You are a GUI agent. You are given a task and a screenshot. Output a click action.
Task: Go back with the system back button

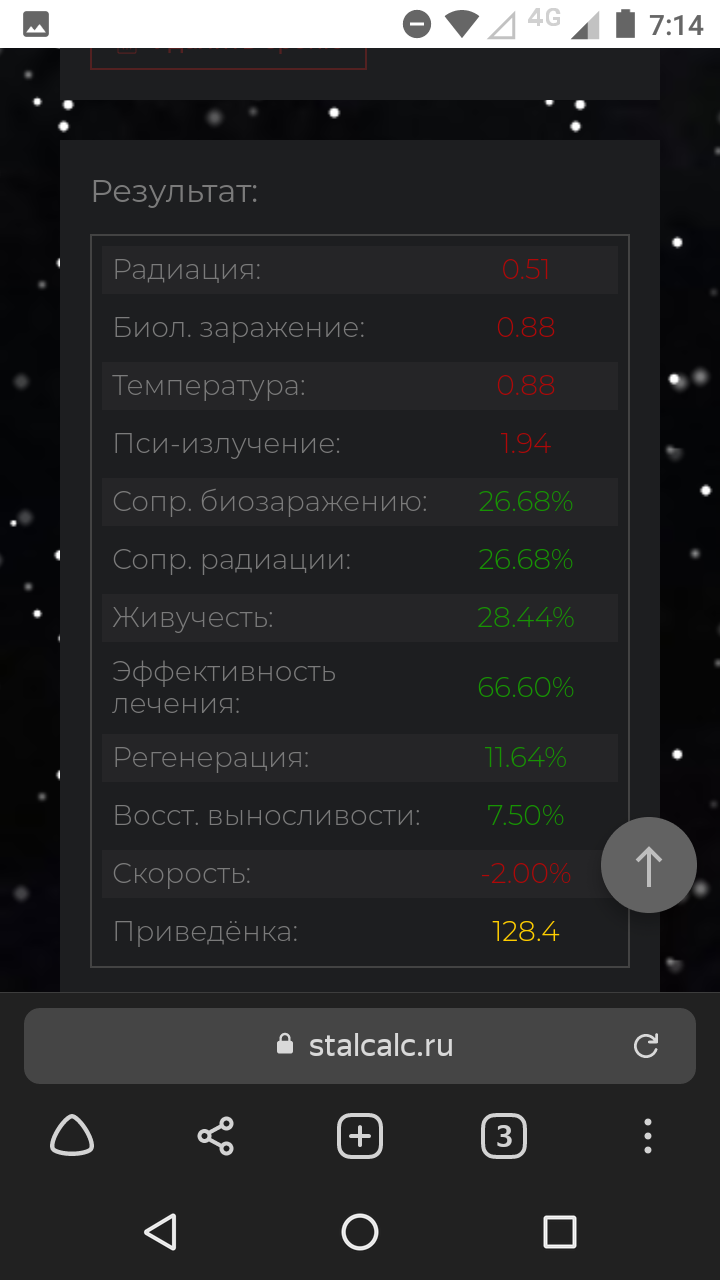pos(160,1232)
